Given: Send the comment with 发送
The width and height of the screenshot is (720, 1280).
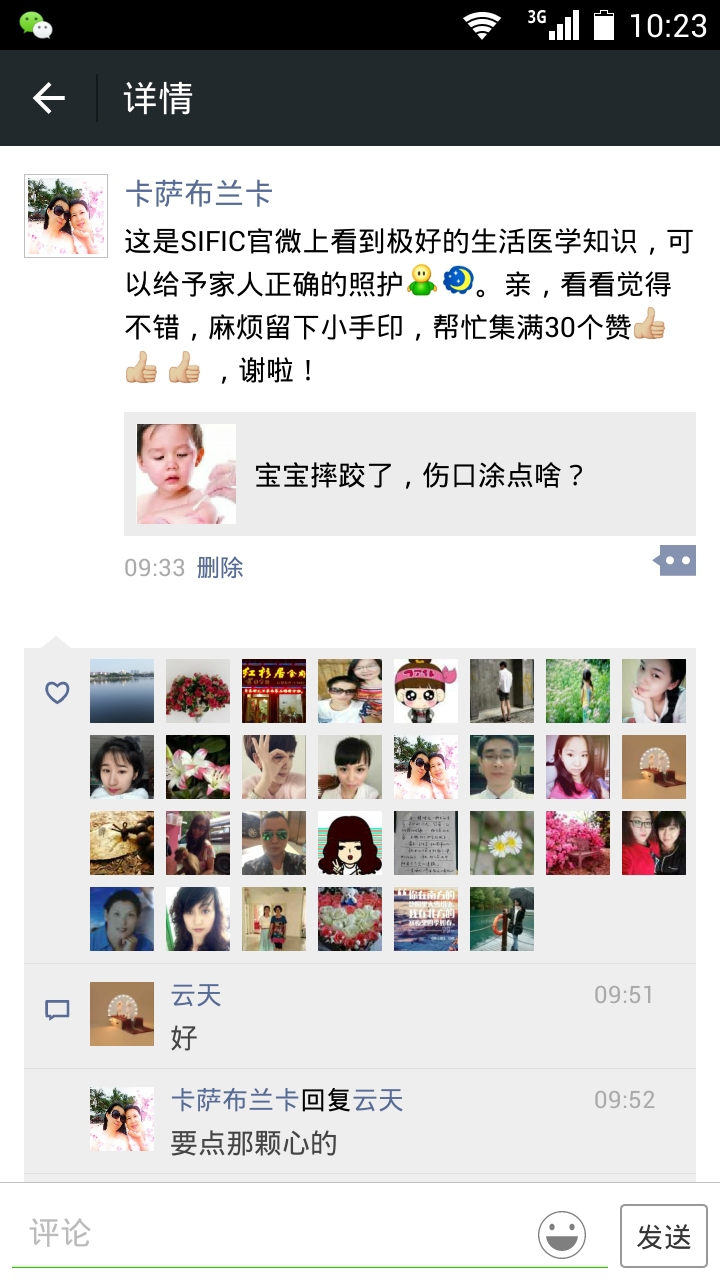Looking at the screenshot, I should [664, 1236].
